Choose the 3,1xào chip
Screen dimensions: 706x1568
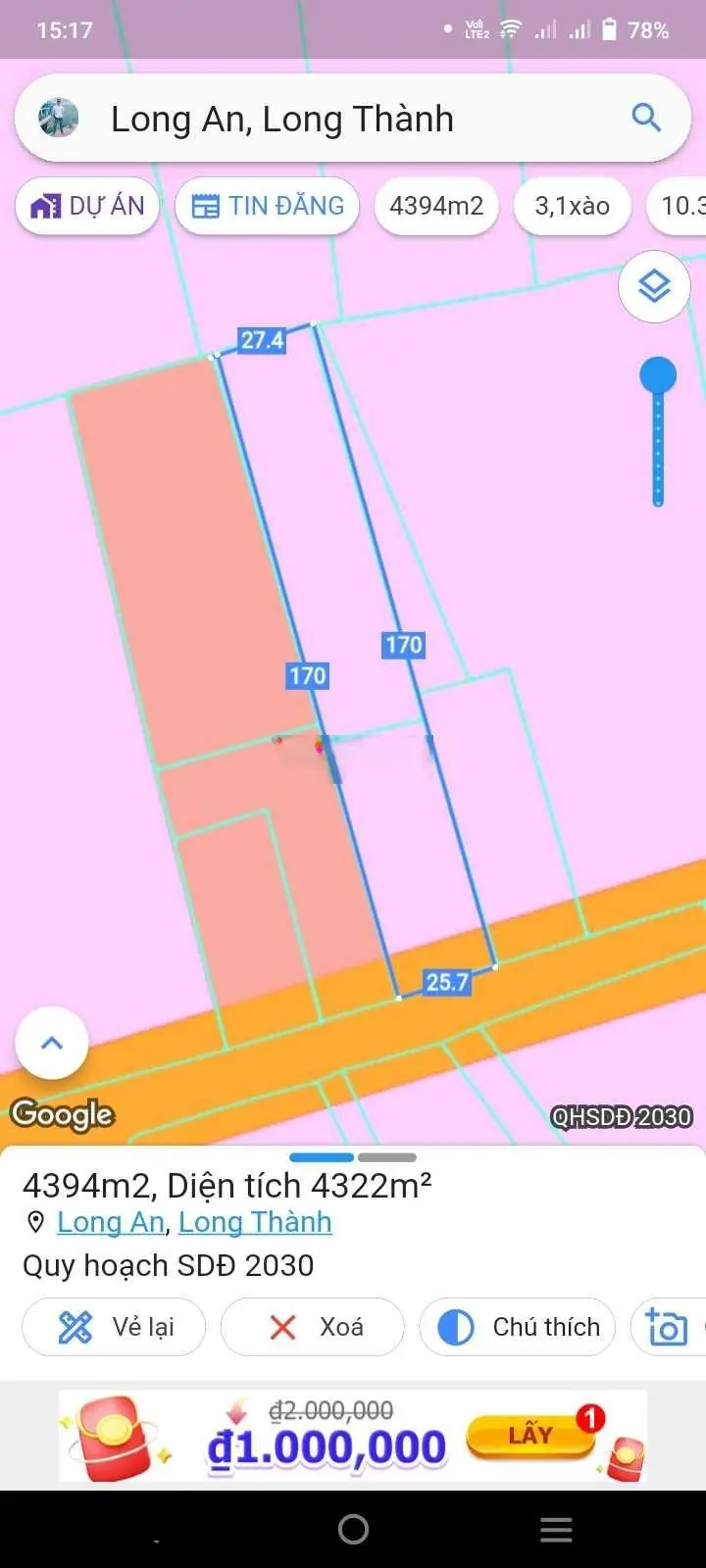pyautogui.click(x=572, y=206)
